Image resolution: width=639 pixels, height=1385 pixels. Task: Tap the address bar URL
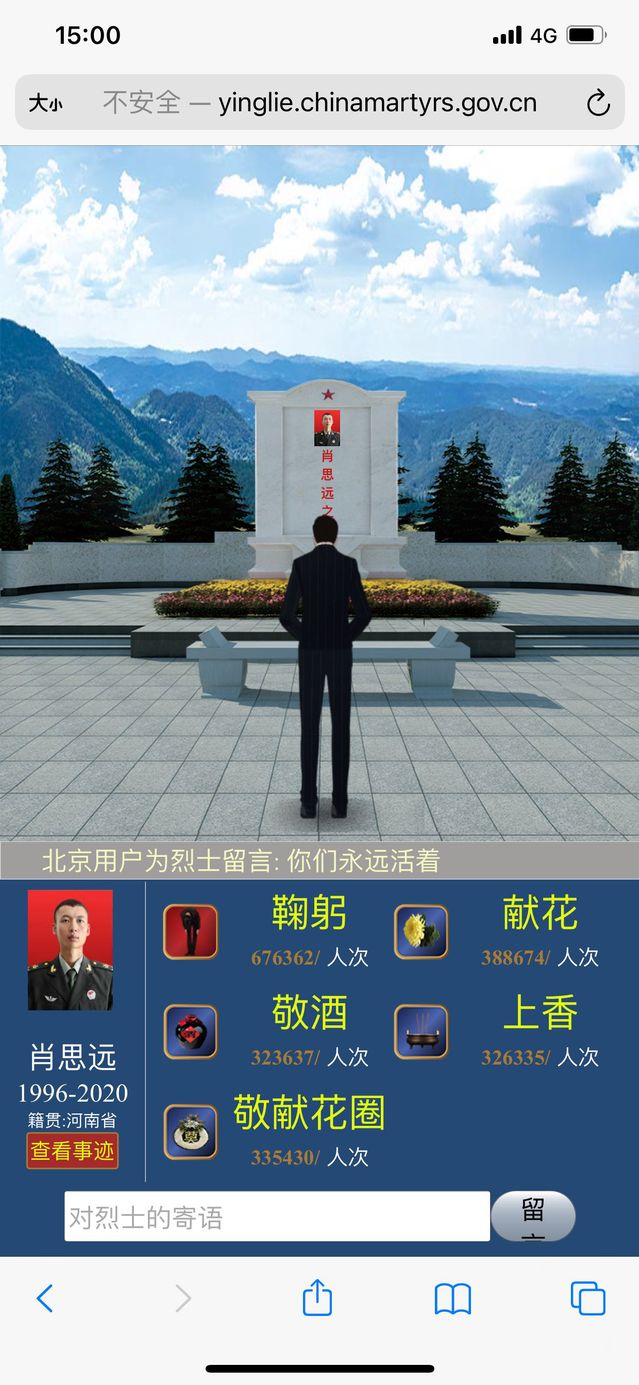(330, 103)
